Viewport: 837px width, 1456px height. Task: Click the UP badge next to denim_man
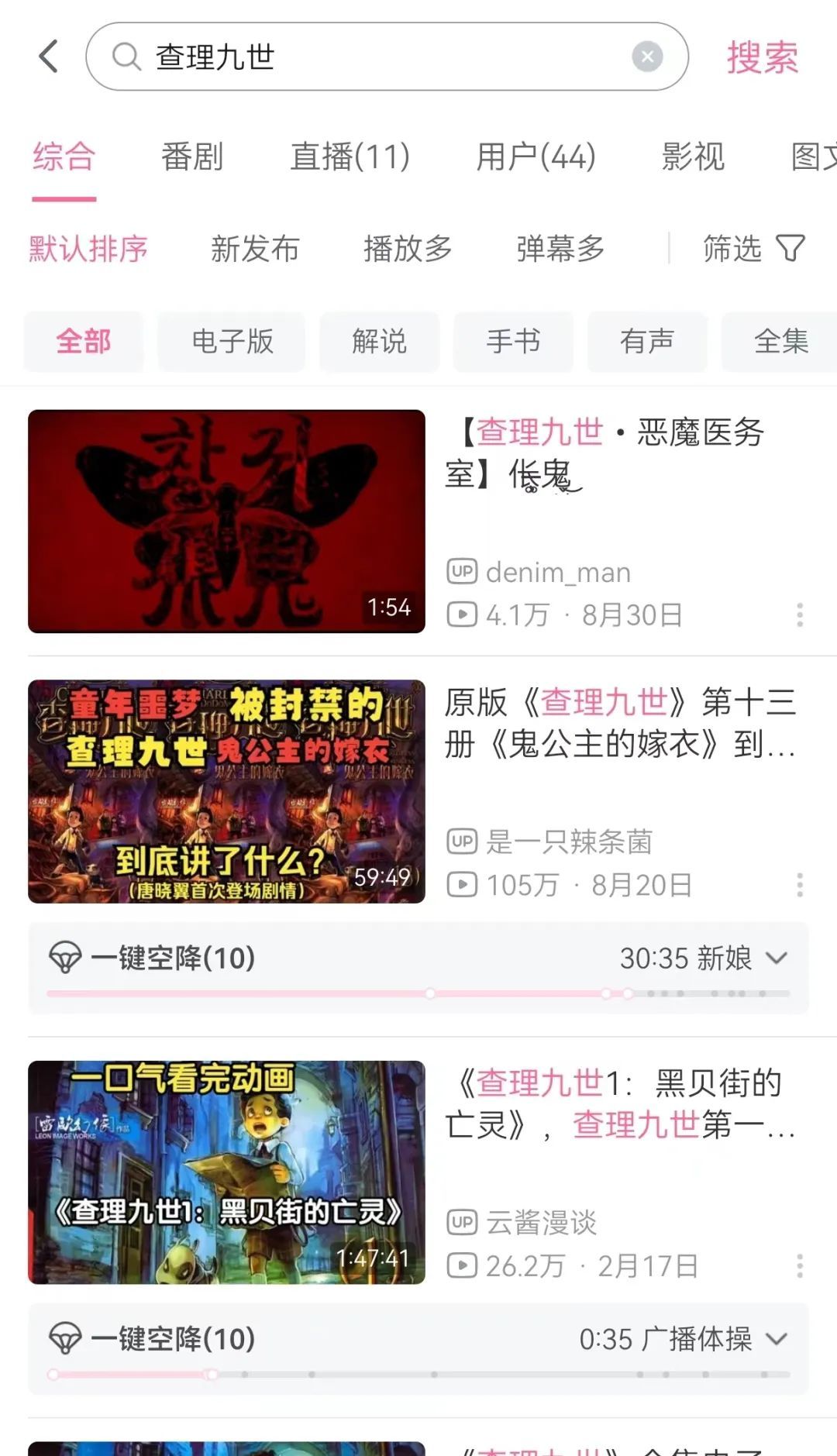[463, 572]
